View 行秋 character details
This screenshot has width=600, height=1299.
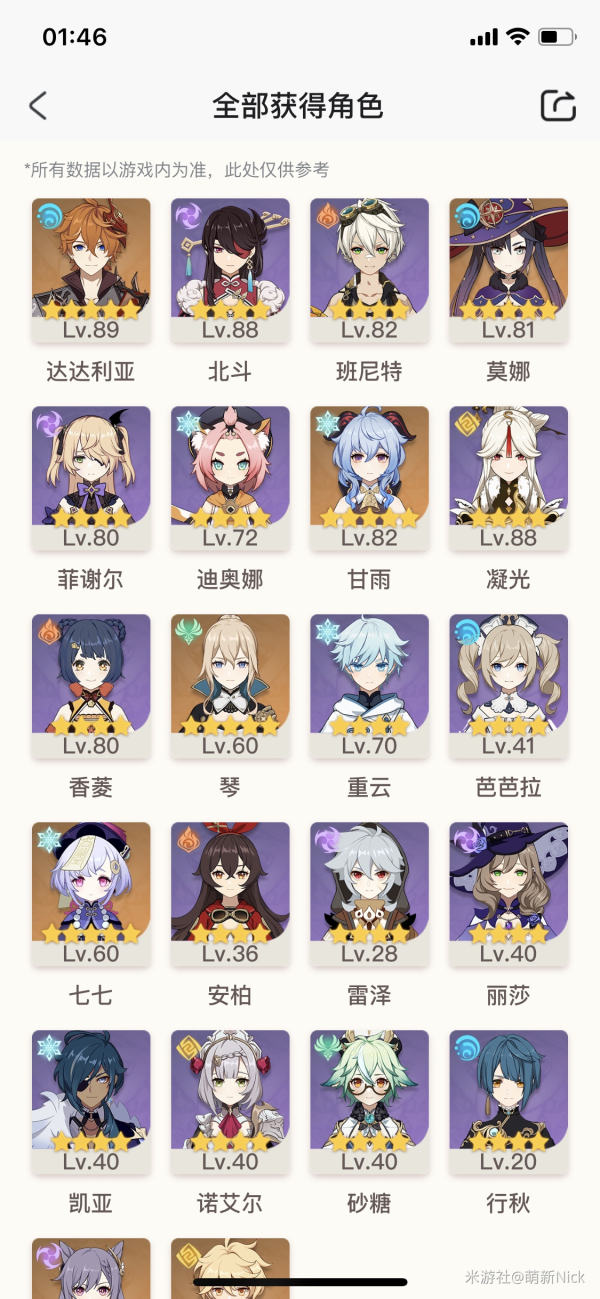pyautogui.click(x=508, y=1102)
